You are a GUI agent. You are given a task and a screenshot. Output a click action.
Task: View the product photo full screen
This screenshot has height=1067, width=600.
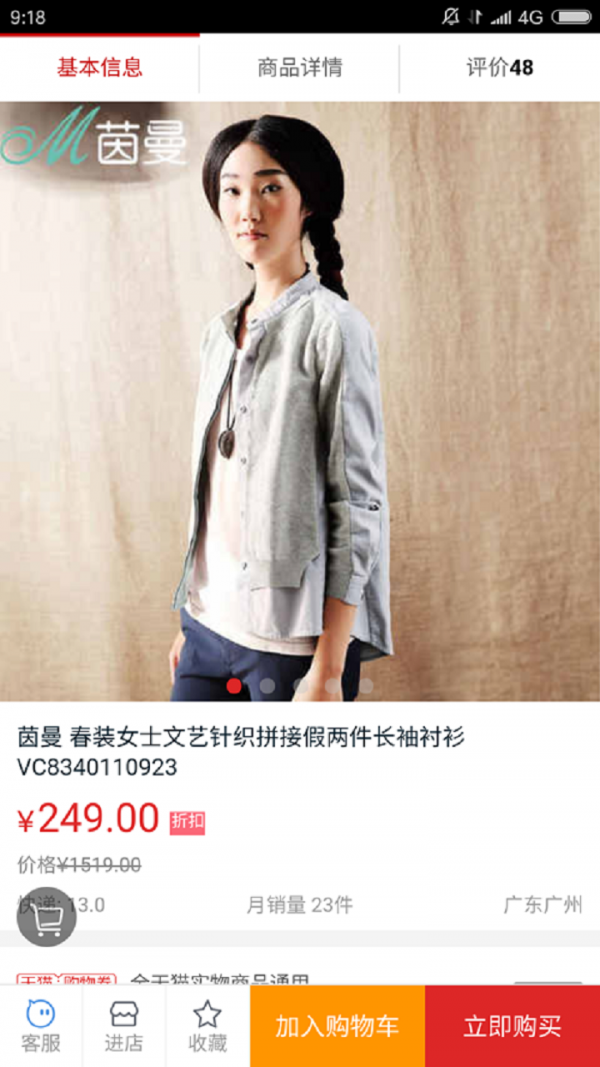pyautogui.click(x=300, y=400)
